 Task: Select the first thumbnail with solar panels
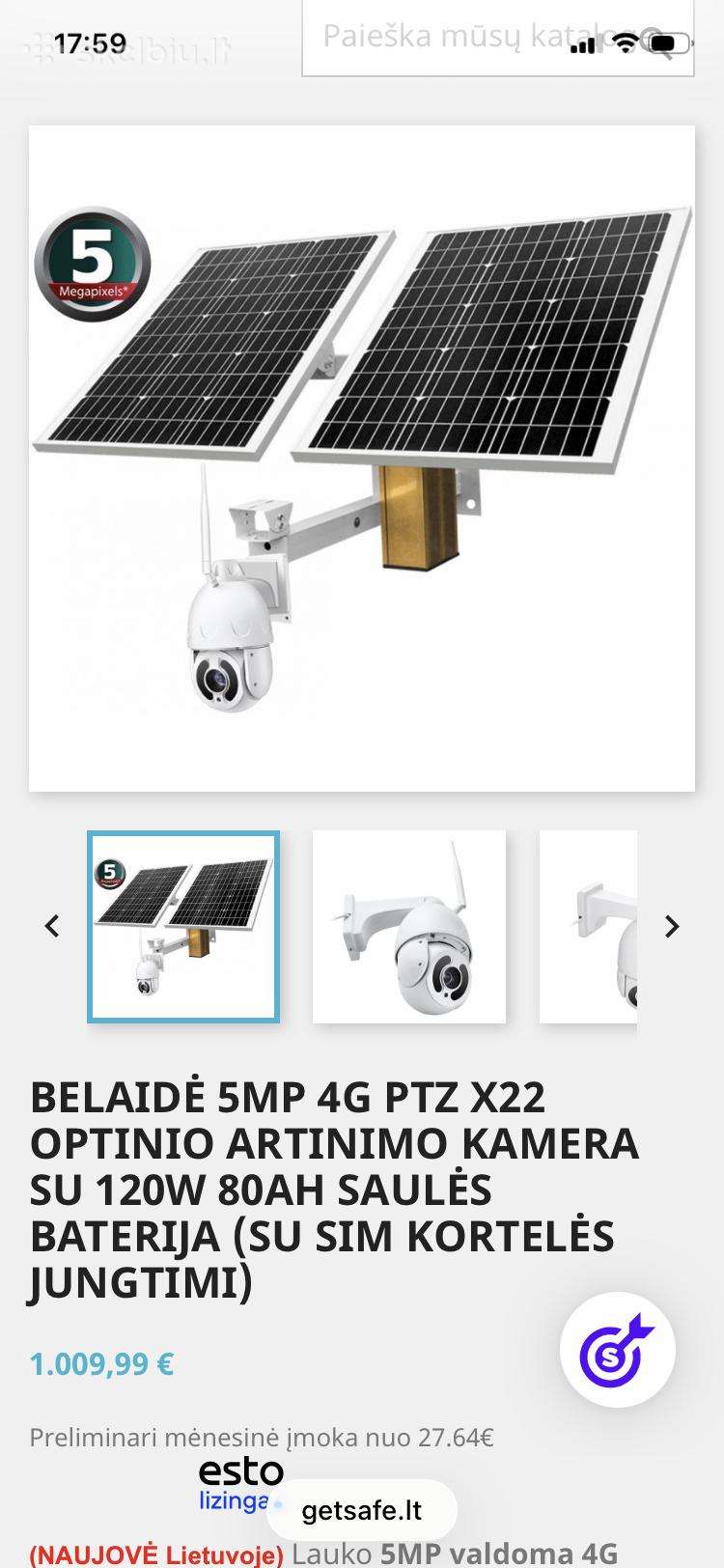(183, 927)
